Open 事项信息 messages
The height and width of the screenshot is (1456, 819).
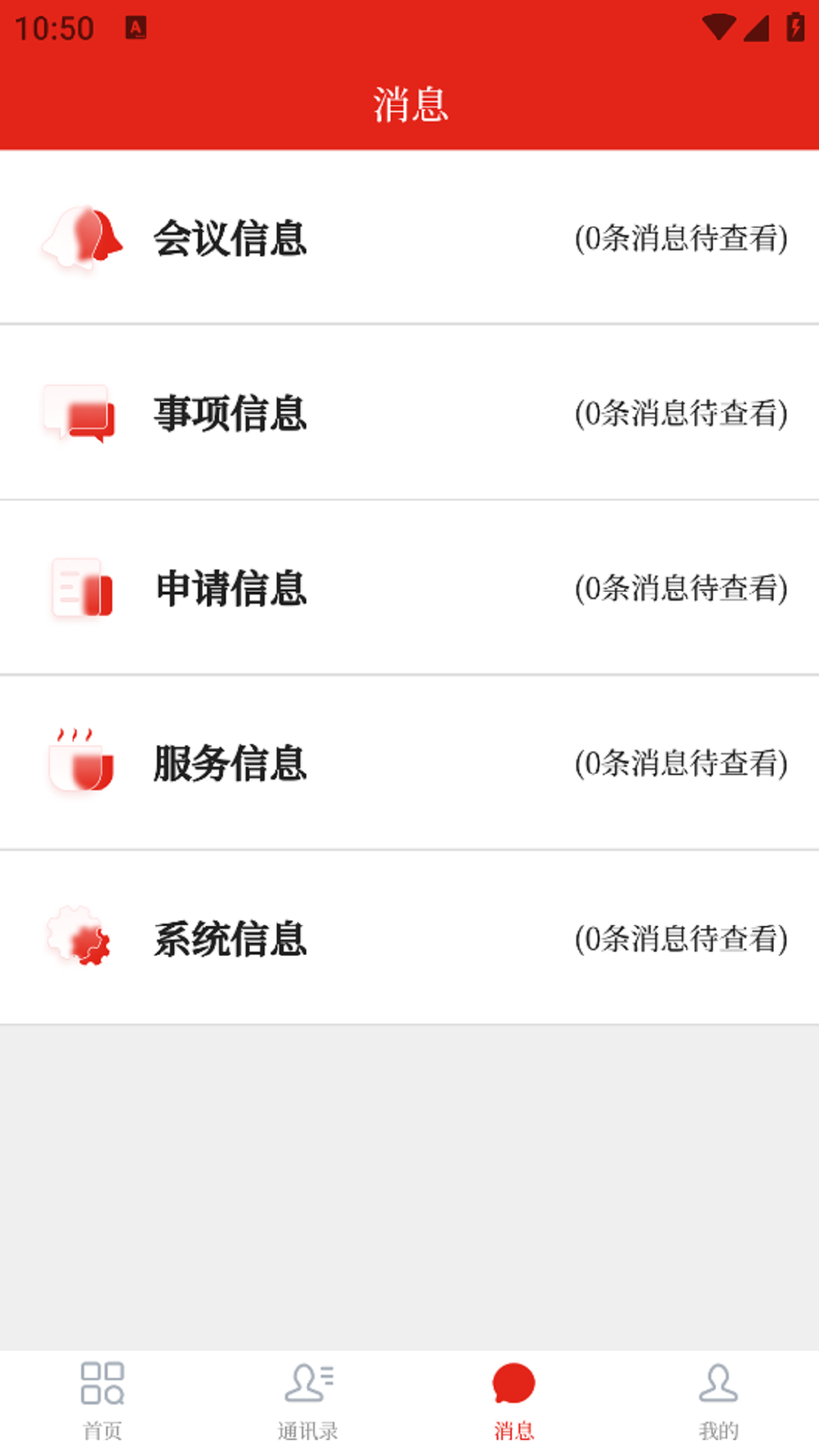[x=409, y=413]
